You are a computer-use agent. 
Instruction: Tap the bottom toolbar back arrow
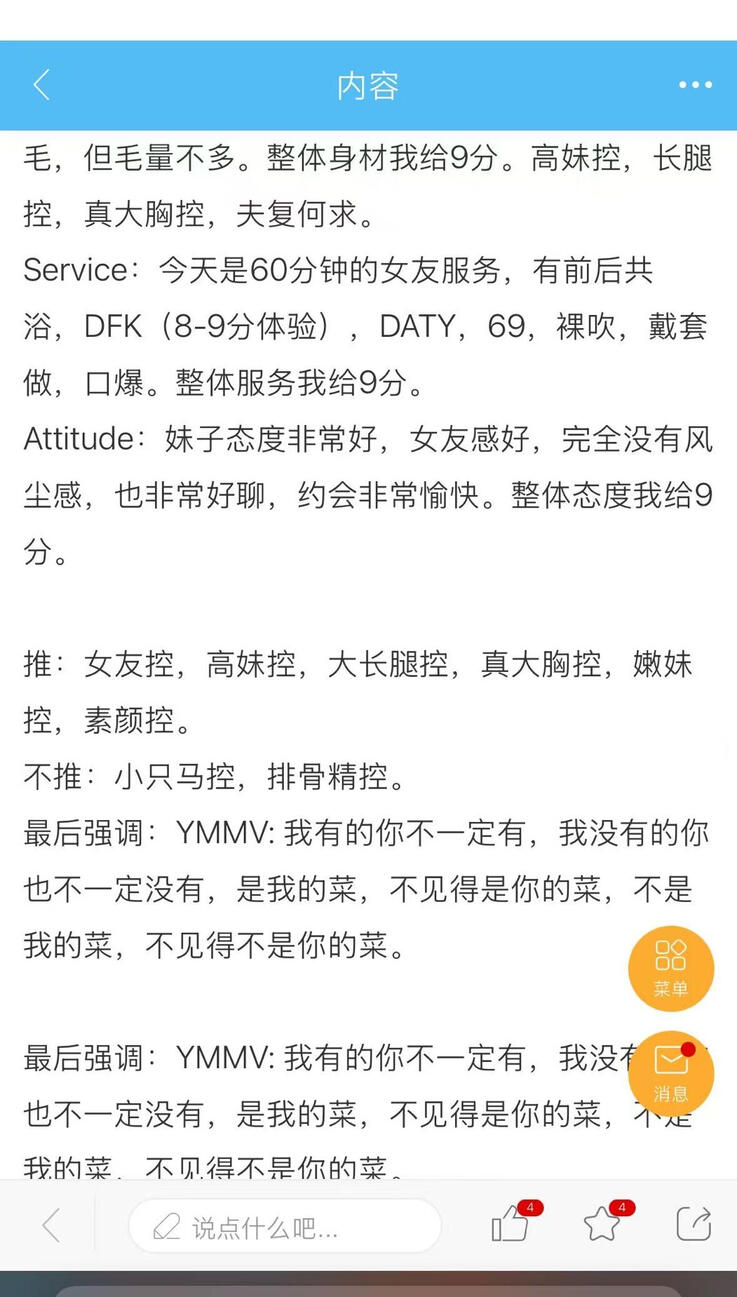click(x=50, y=1225)
